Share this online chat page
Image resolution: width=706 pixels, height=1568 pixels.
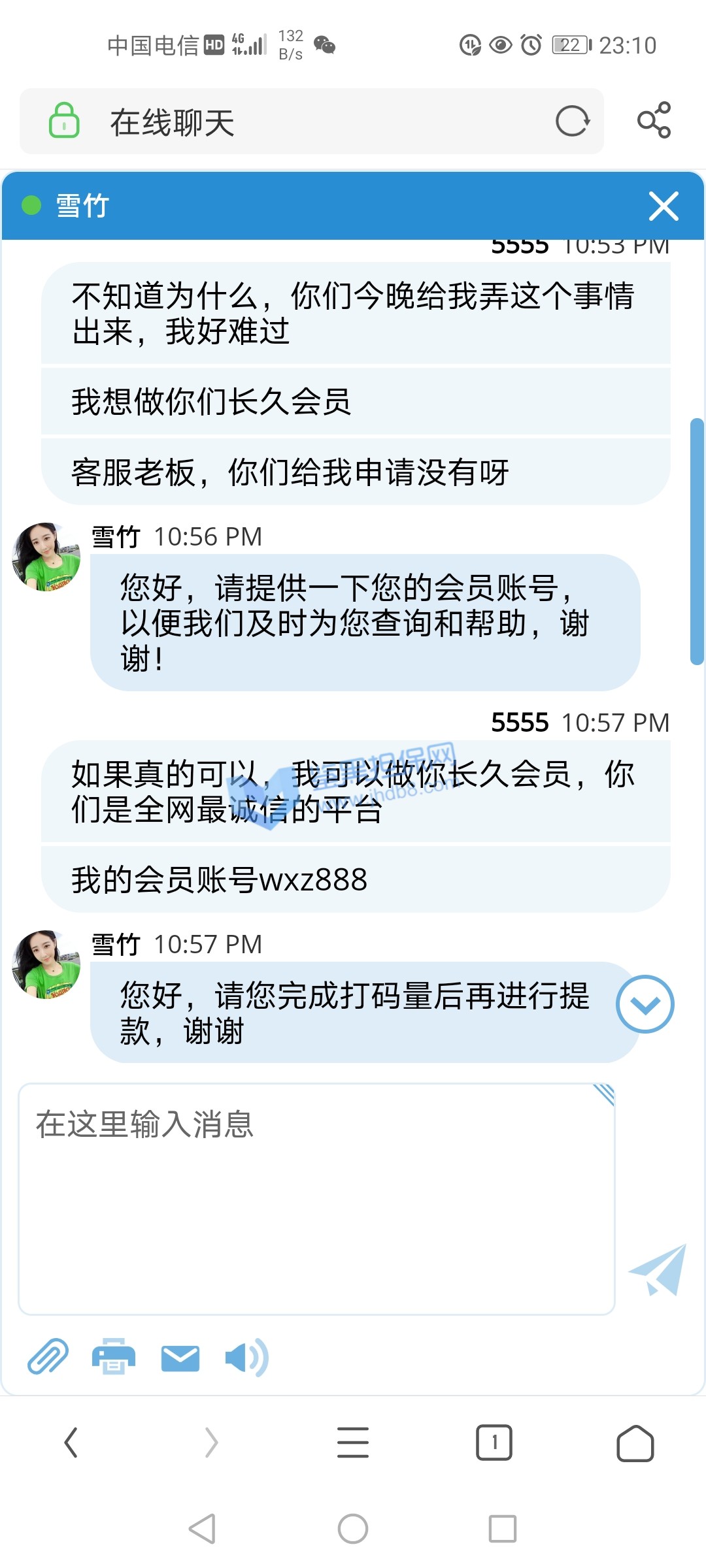(x=654, y=120)
